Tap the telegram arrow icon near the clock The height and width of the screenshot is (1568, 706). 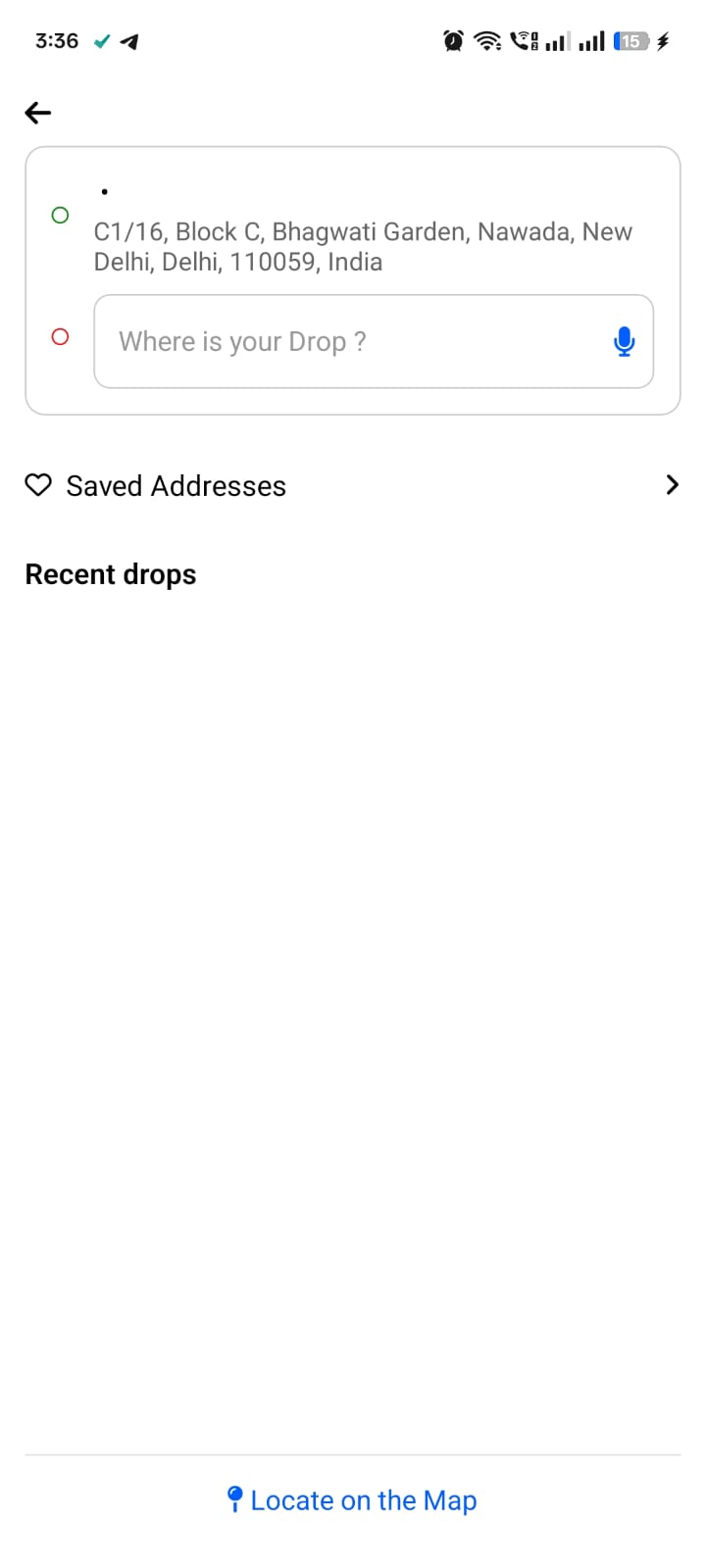click(x=128, y=40)
